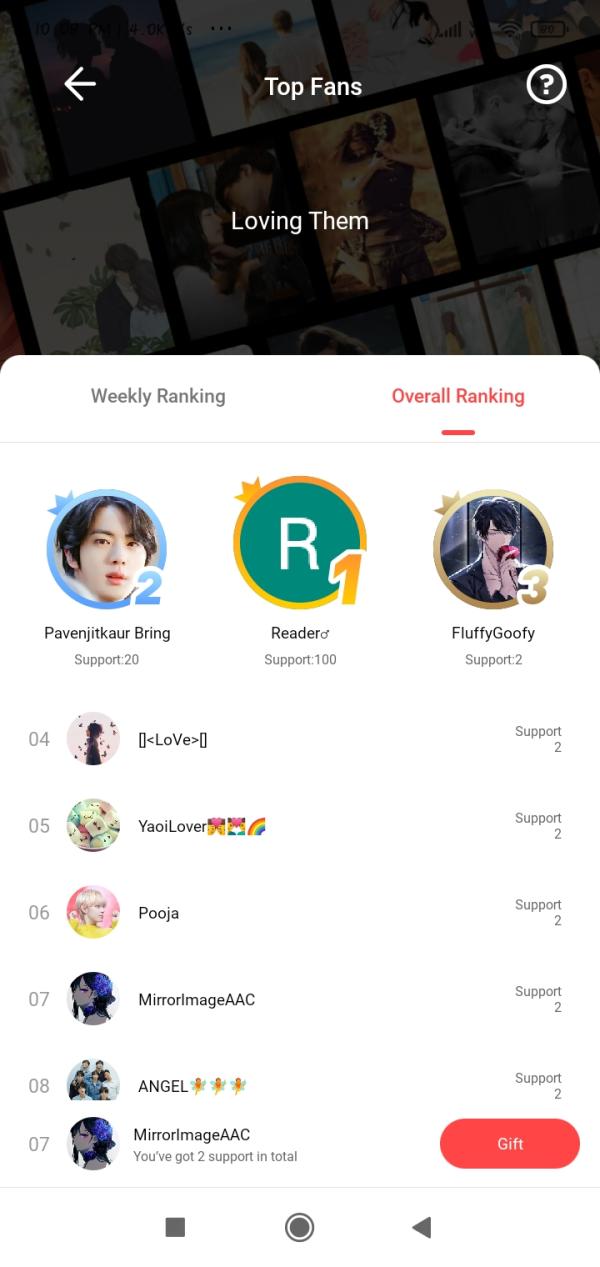Tap the red Gift button
The image size is (600, 1267).
click(509, 1144)
